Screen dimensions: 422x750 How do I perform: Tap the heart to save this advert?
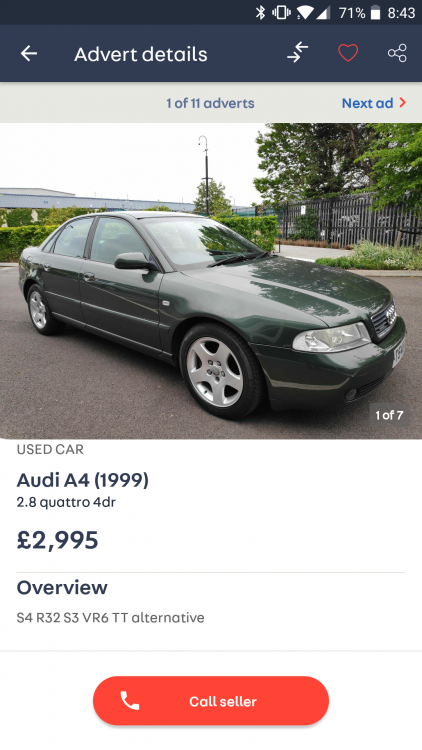pos(348,53)
